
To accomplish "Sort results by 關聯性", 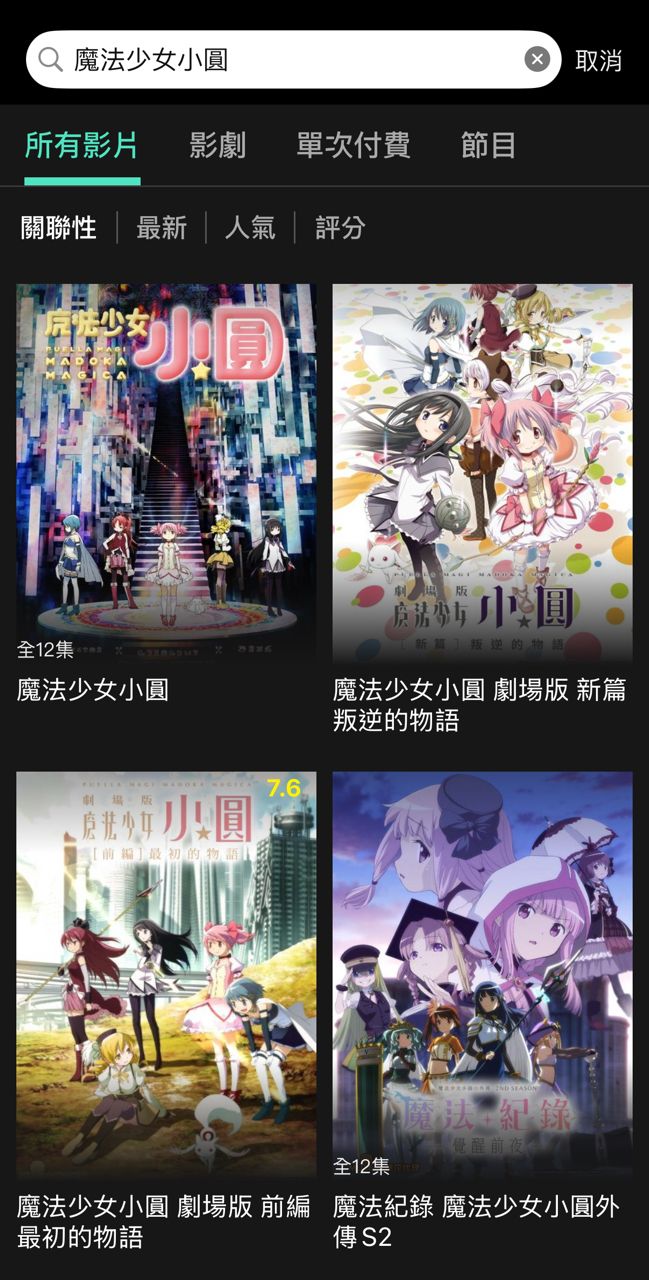I will tap(59, 228).
